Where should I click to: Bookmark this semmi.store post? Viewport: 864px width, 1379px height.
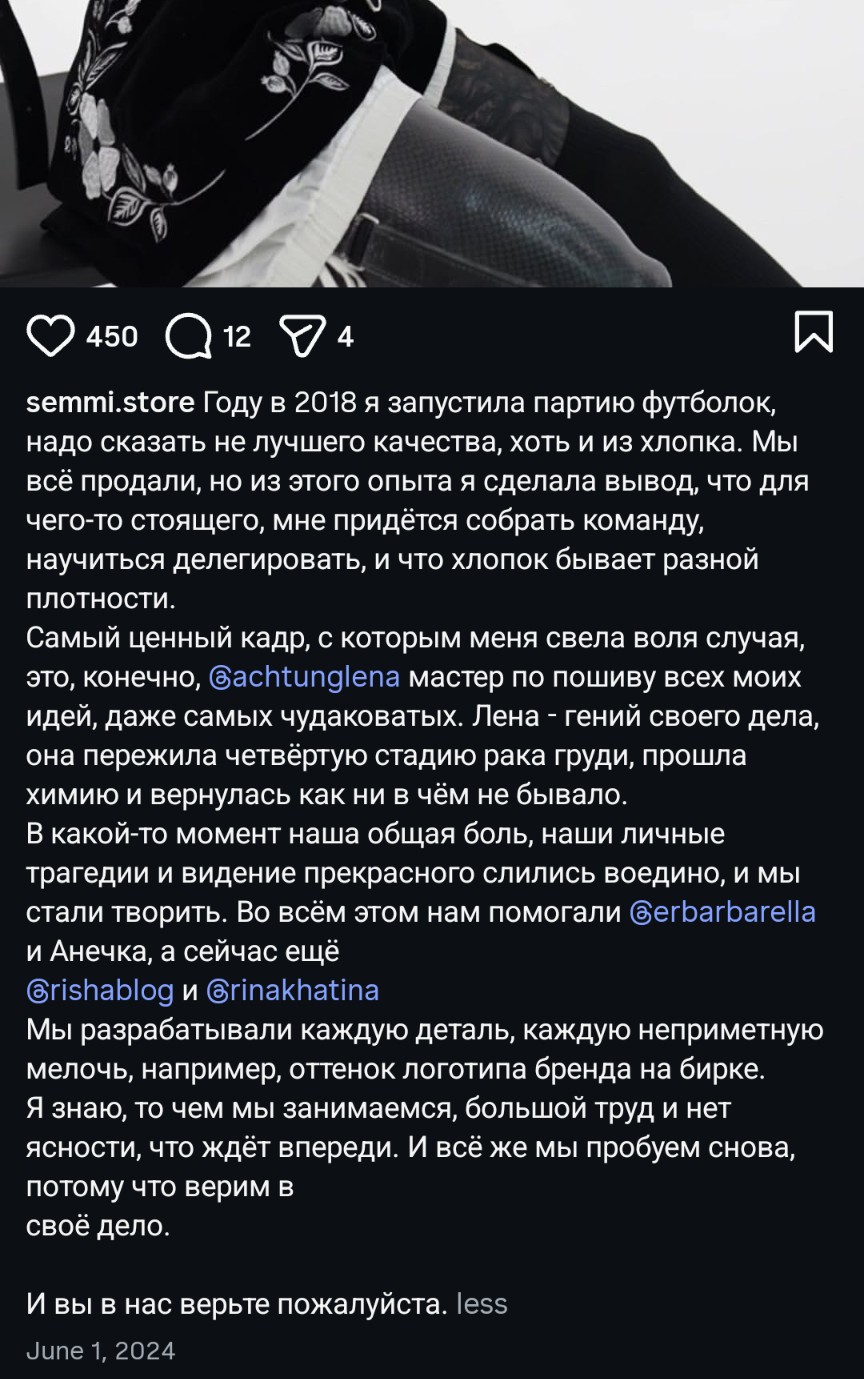pyautogui.click(x=813, y=332)
